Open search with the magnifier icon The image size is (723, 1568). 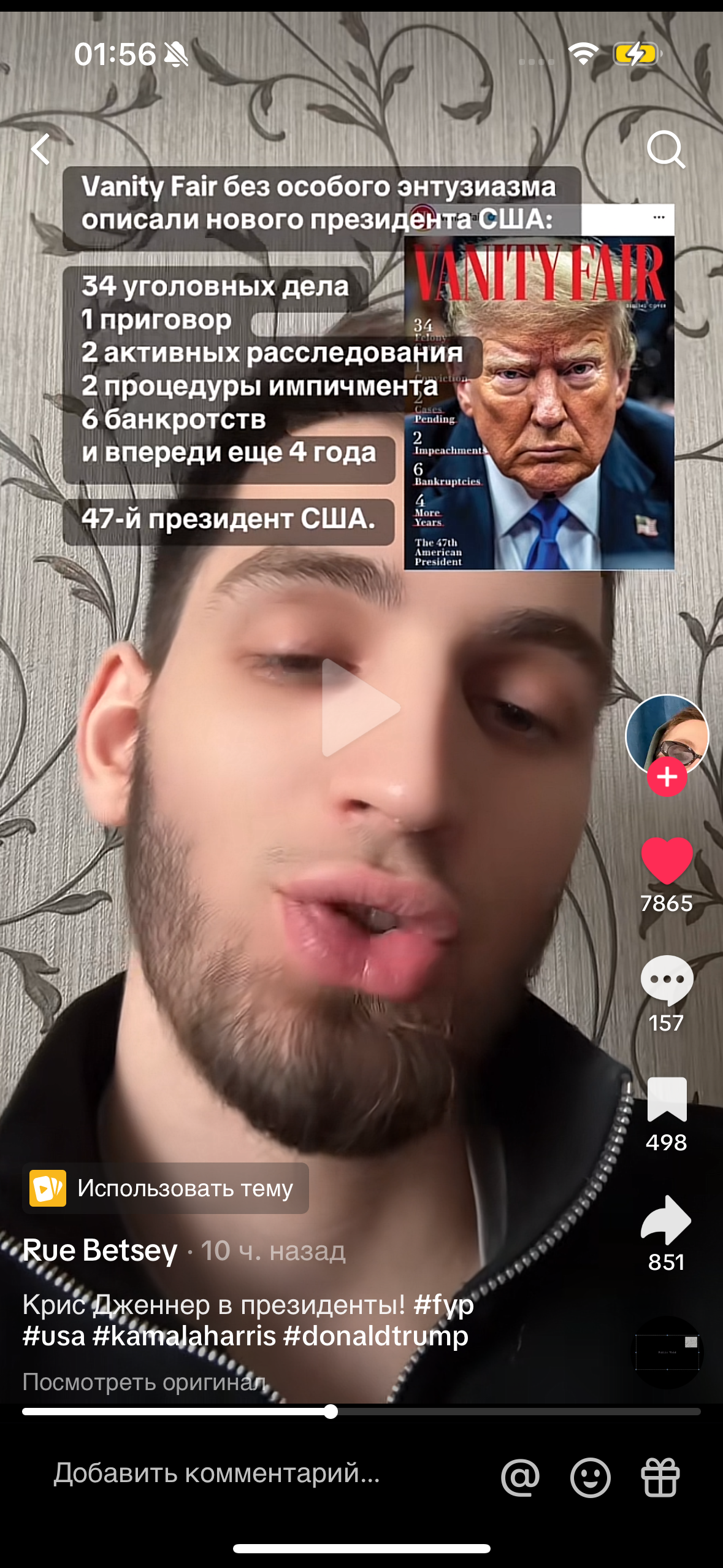666,149
